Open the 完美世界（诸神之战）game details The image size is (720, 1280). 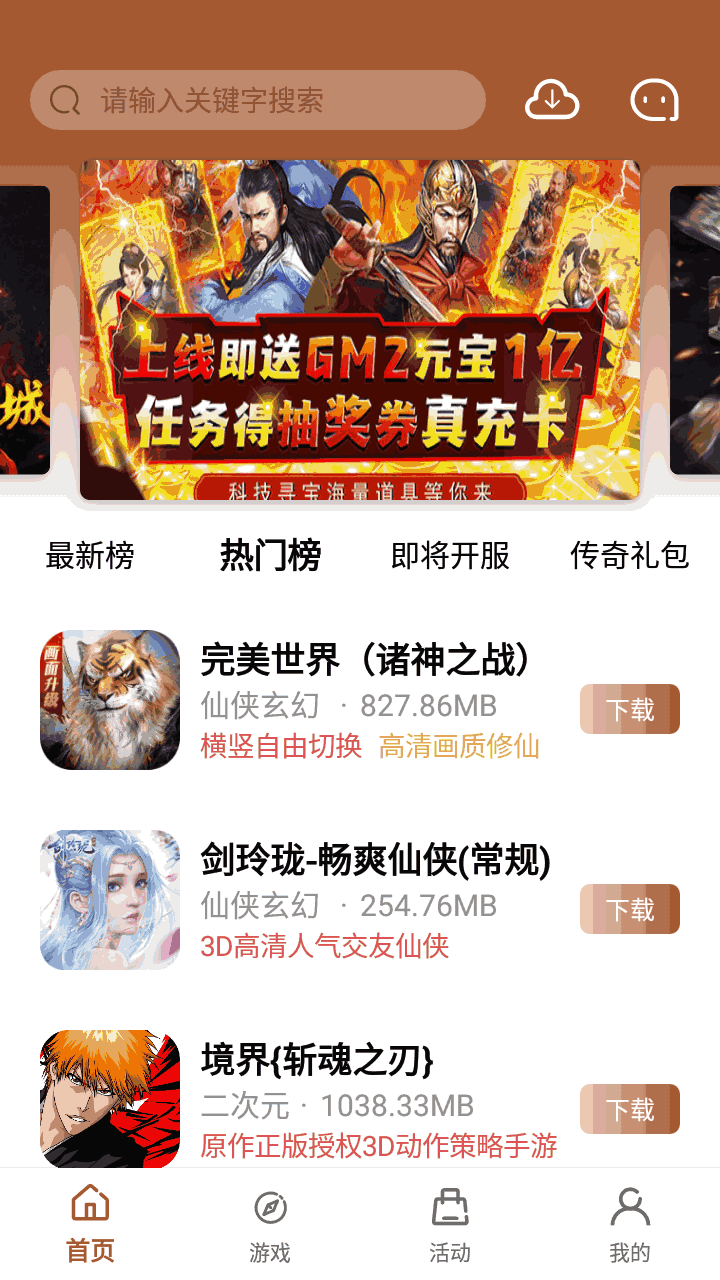(x=365, y=661)
